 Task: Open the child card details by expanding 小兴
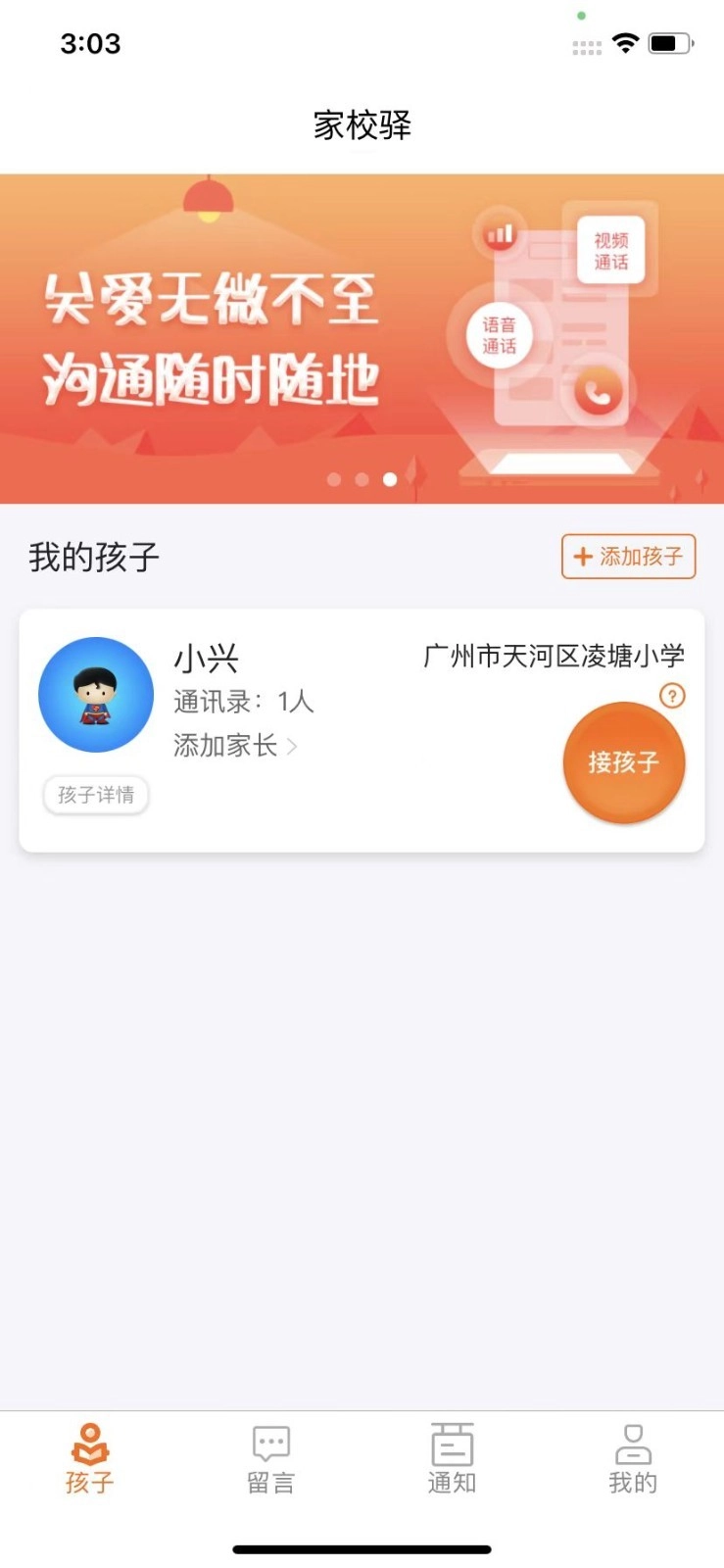206,658
